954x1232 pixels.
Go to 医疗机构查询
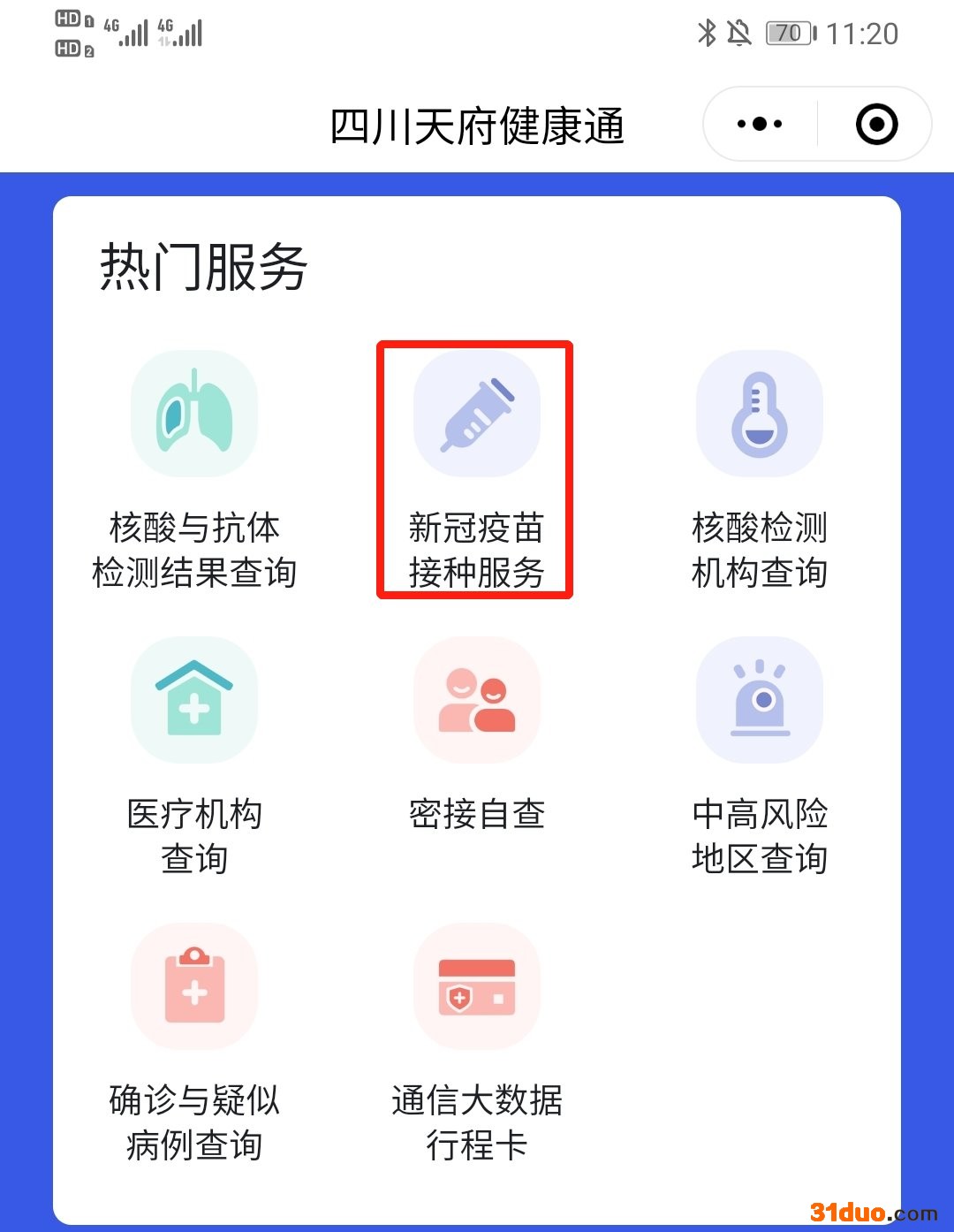click(194, 700)
